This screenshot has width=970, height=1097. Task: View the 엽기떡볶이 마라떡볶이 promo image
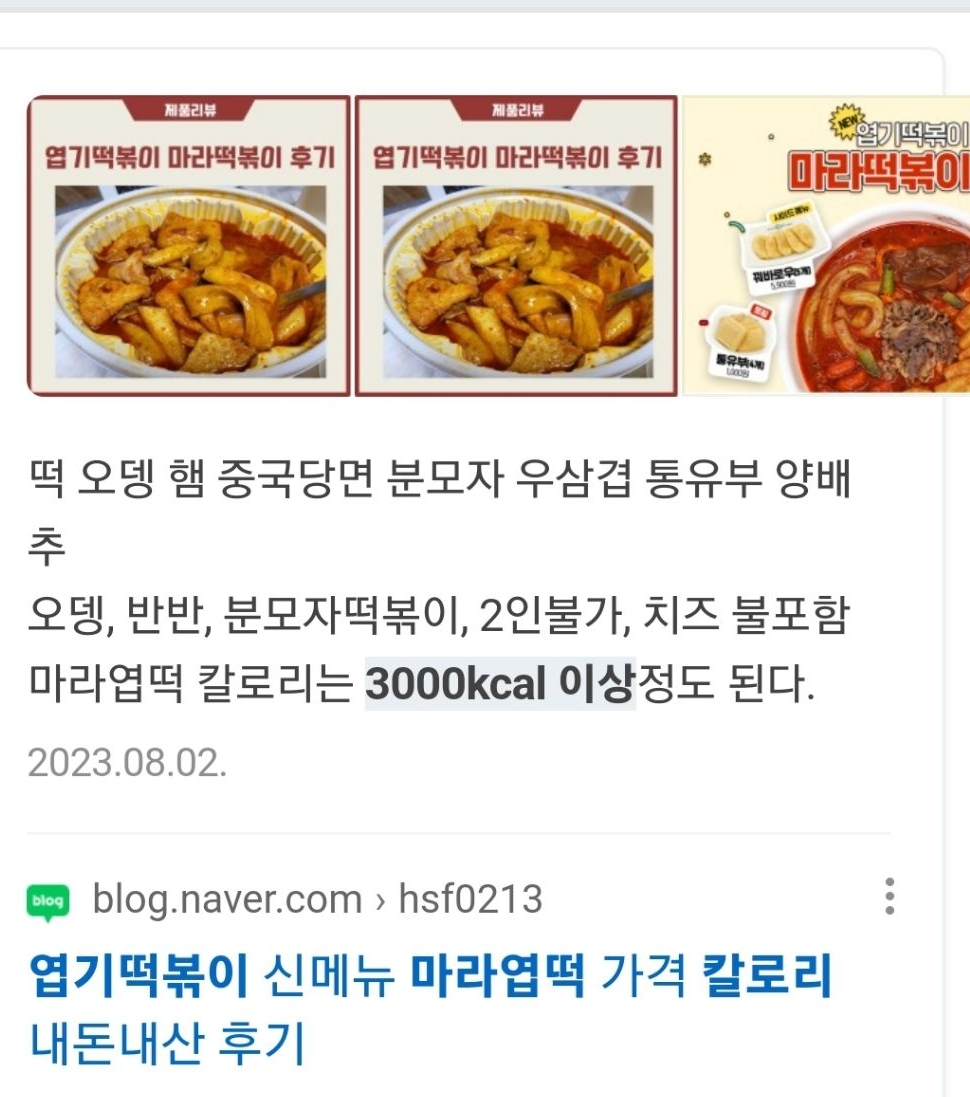tap(826, 246)
